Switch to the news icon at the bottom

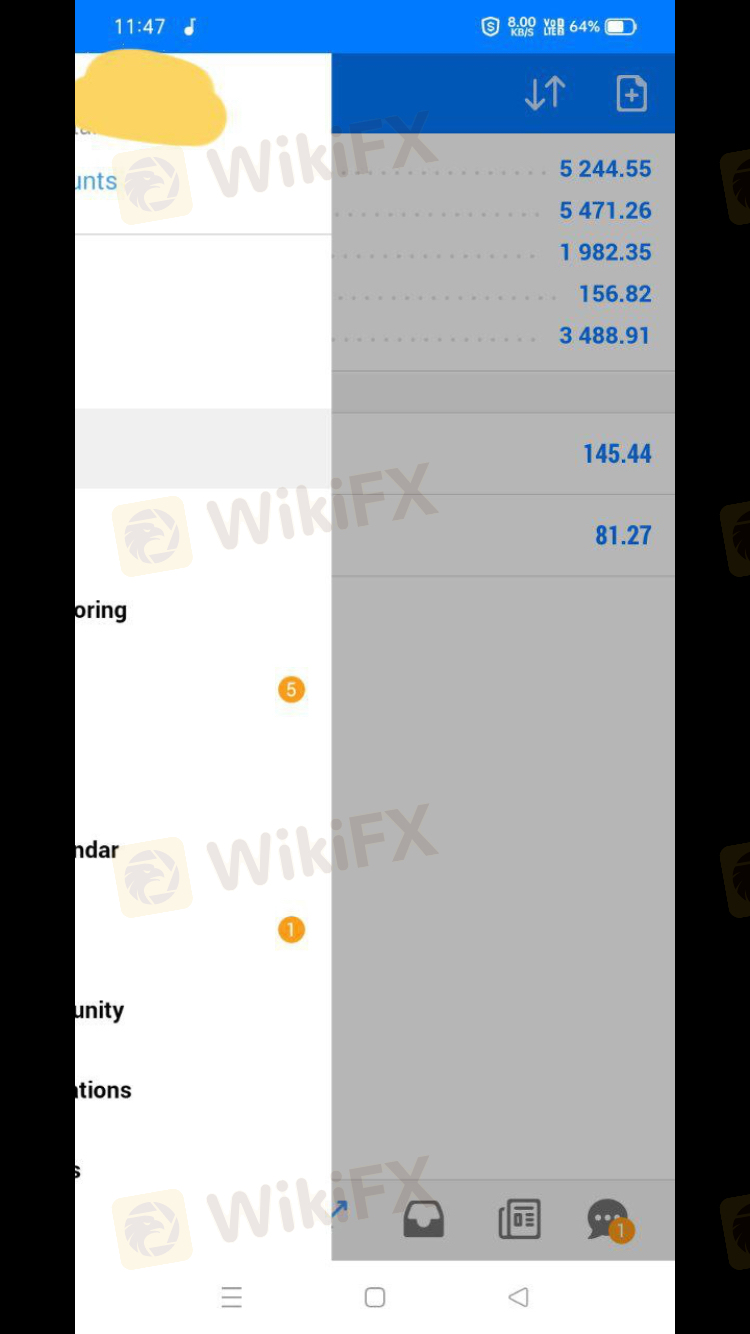coord(519,1219)
